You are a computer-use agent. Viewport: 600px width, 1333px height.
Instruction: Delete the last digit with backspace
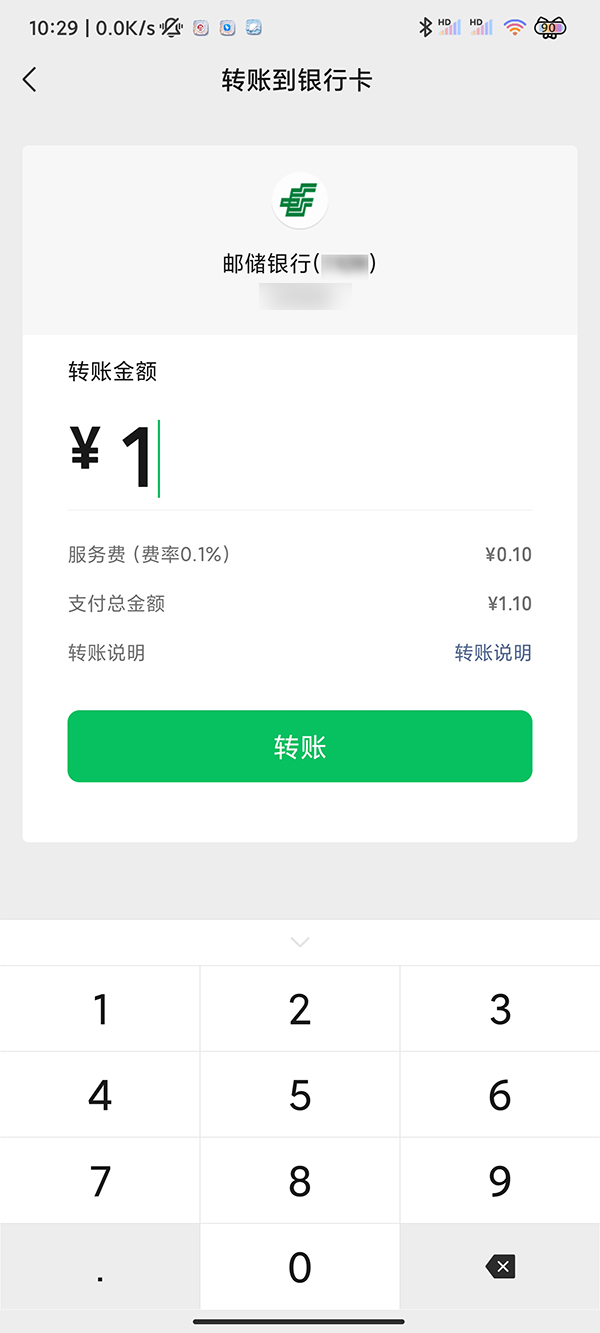click(500, 1267)
